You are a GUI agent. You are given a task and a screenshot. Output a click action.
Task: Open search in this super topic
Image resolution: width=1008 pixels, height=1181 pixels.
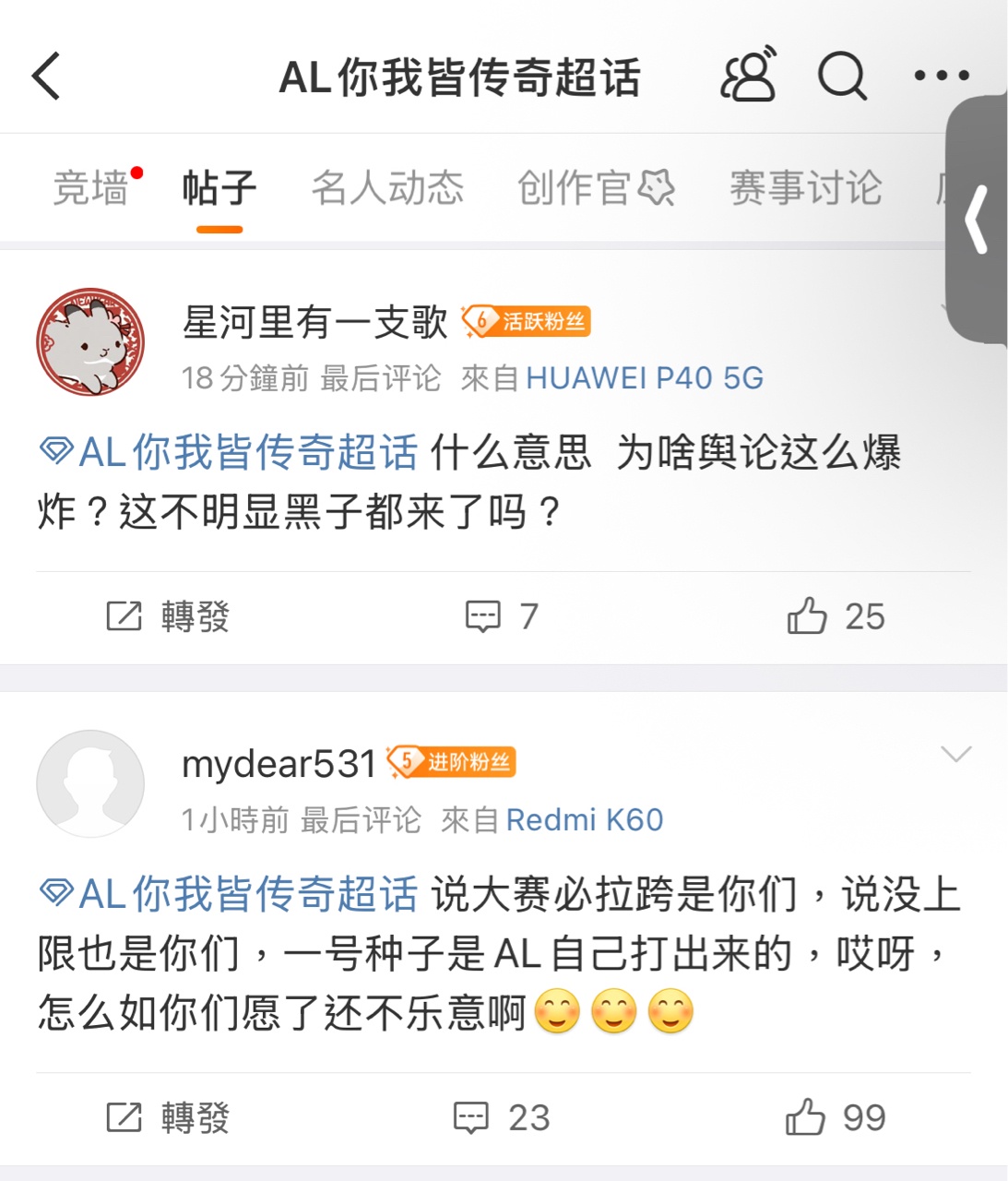(x=842, y=76)
